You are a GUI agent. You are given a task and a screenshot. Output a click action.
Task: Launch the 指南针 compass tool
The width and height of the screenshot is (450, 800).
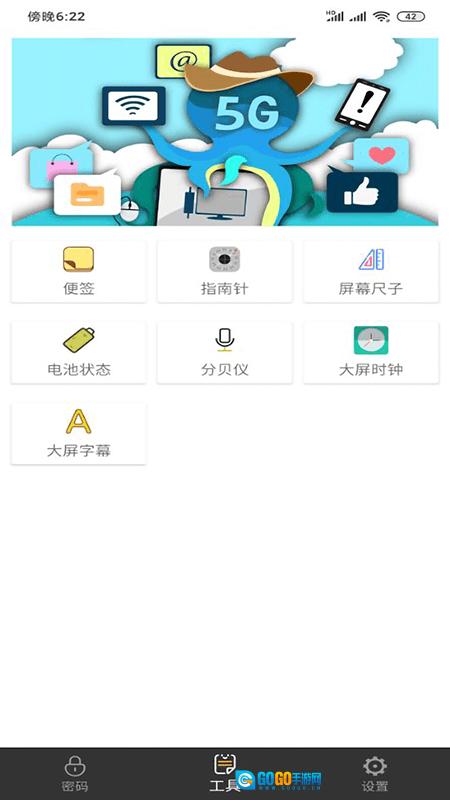coord(224,271)
